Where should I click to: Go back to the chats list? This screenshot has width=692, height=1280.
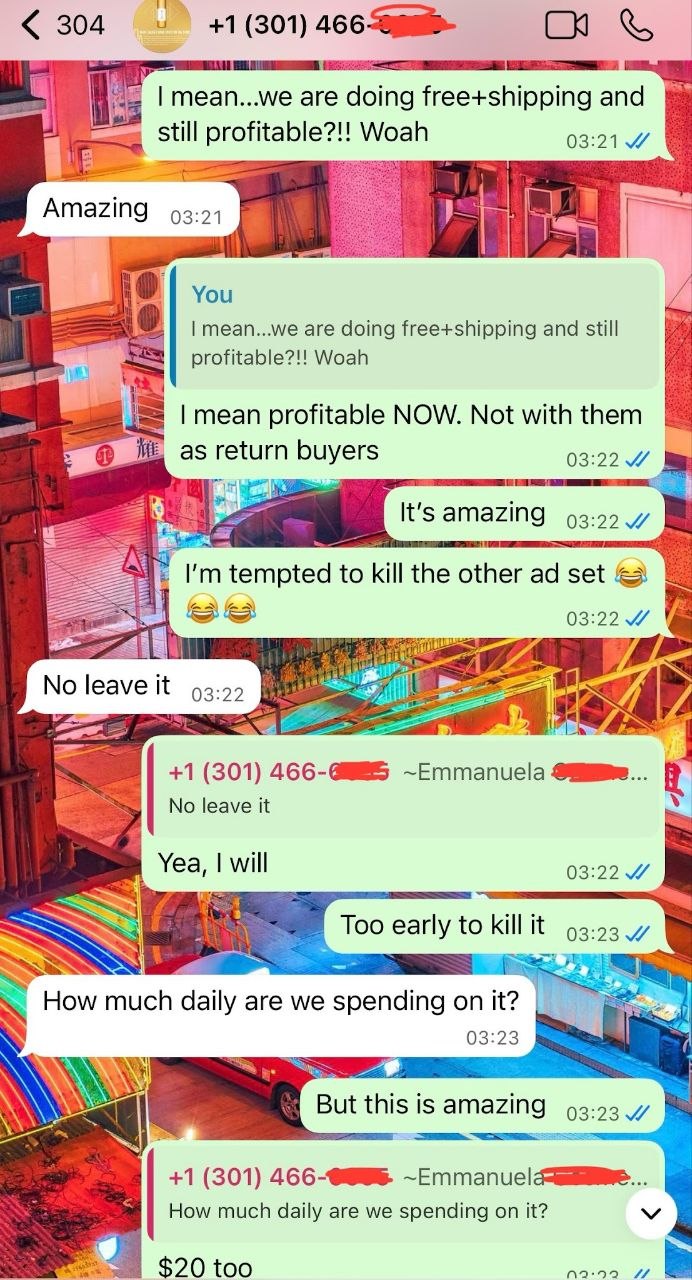point(62,25)
